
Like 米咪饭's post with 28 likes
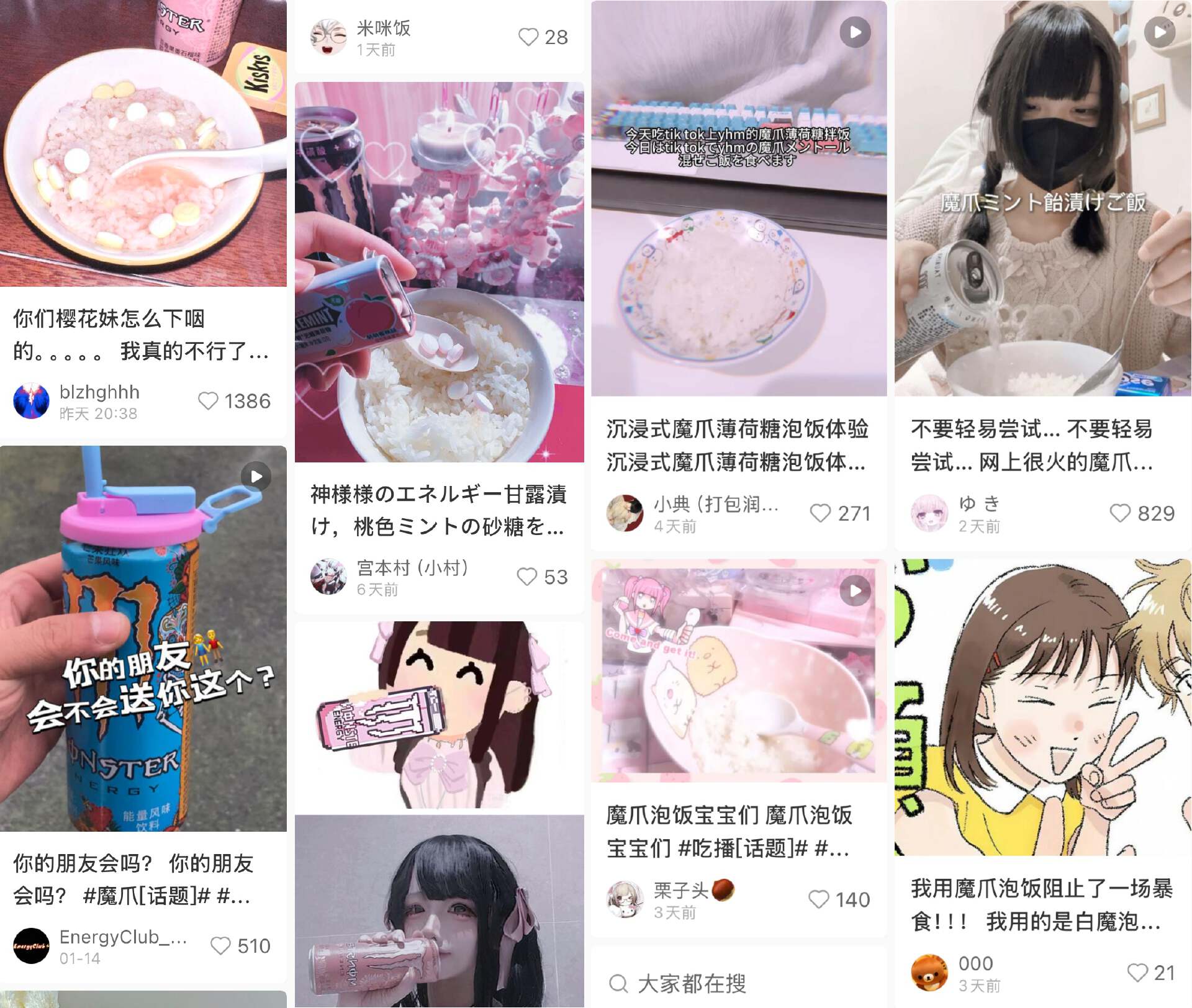[x=528, y=37]
